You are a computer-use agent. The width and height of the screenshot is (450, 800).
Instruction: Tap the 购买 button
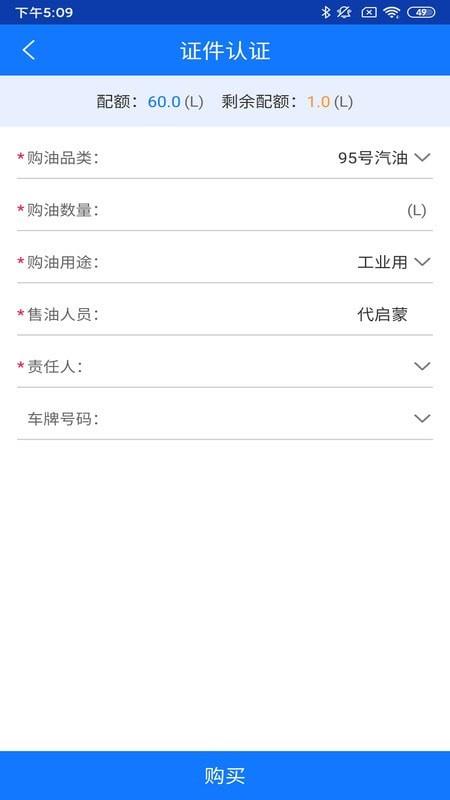(x=225, y=776)
